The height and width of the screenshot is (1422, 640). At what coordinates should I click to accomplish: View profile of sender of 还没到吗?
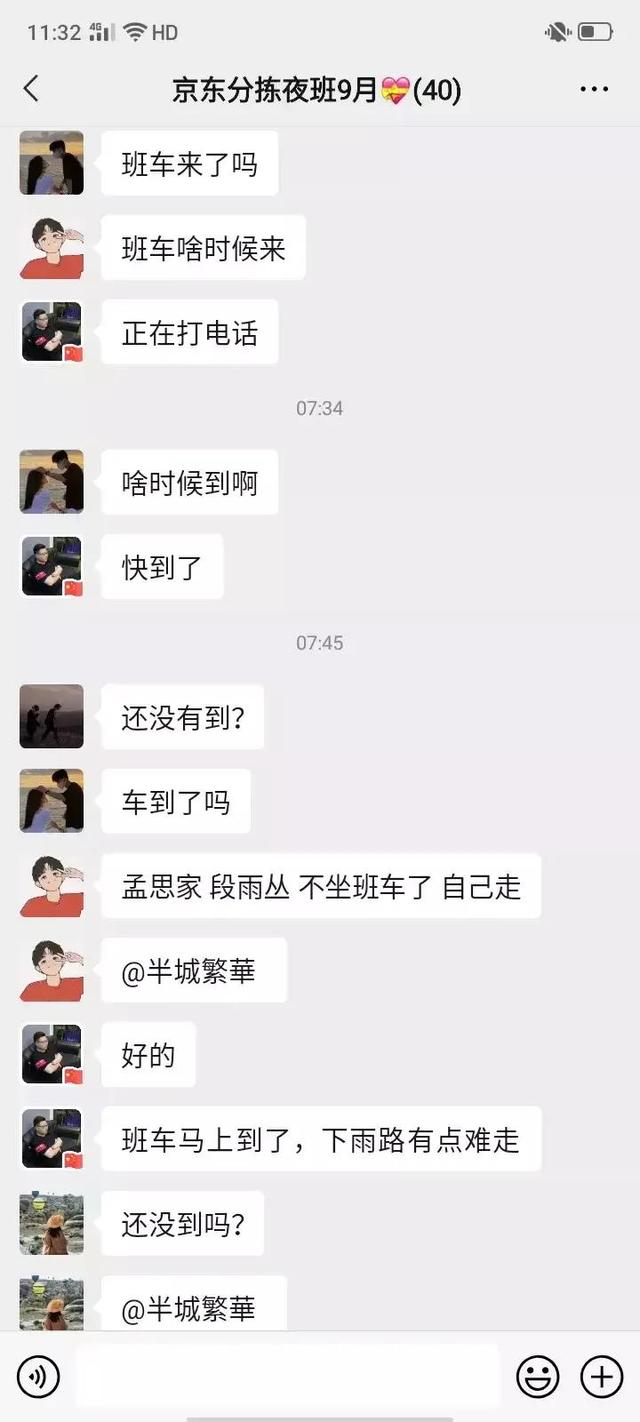(52, 1222)
